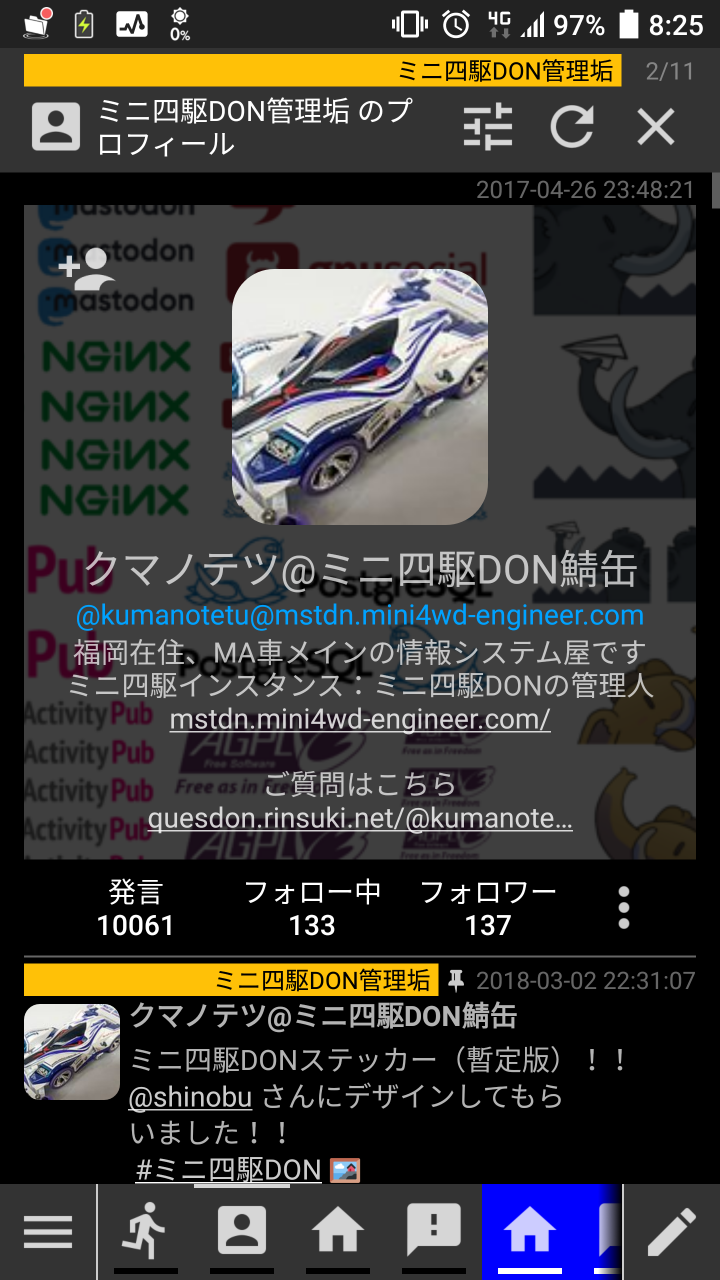This screenshot has height=1280, width=720.
Task: View the 発言 10061 posts list
Action: [136, 908]
